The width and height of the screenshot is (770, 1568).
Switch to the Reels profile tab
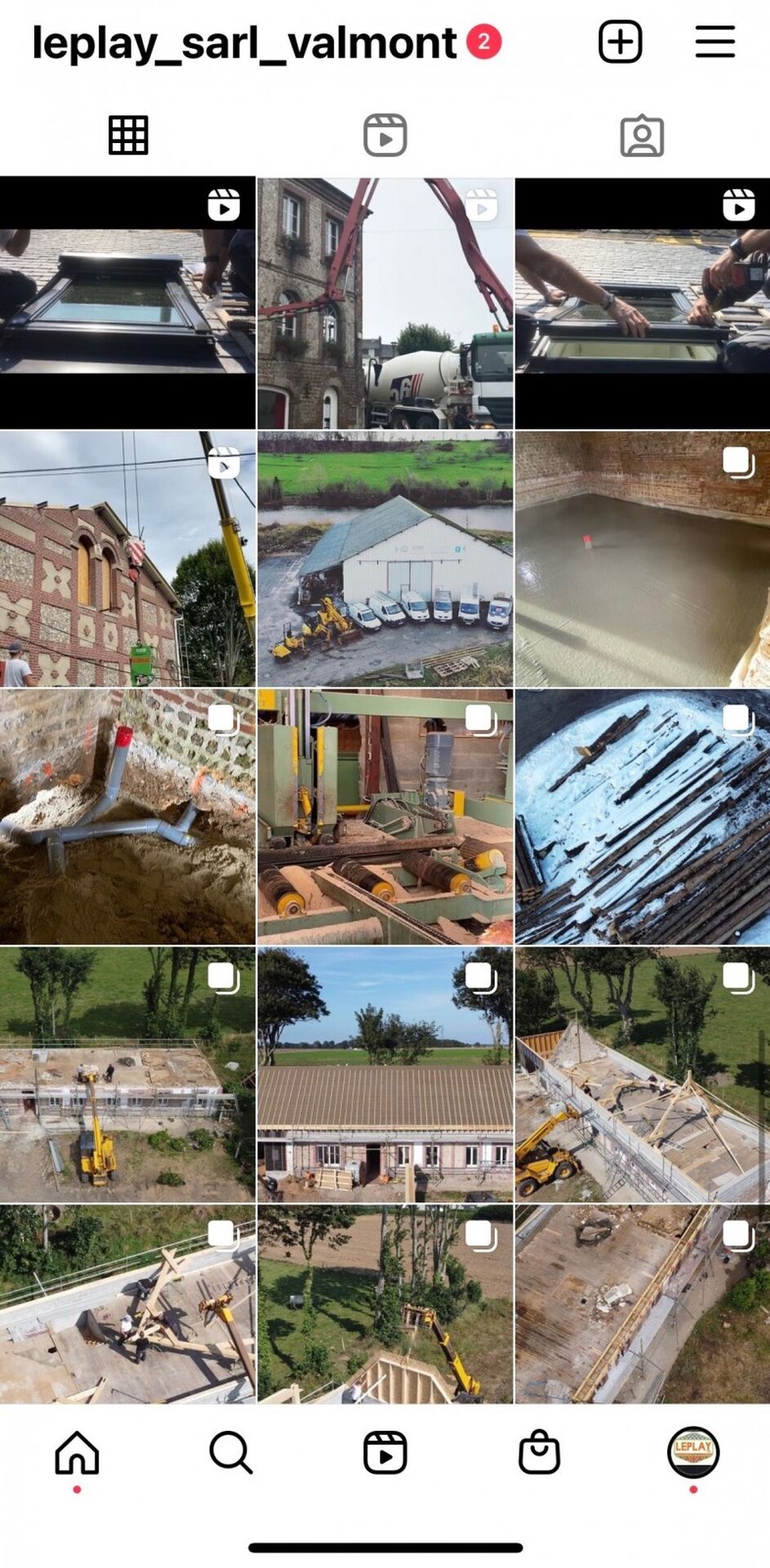(x=385, y=136)
